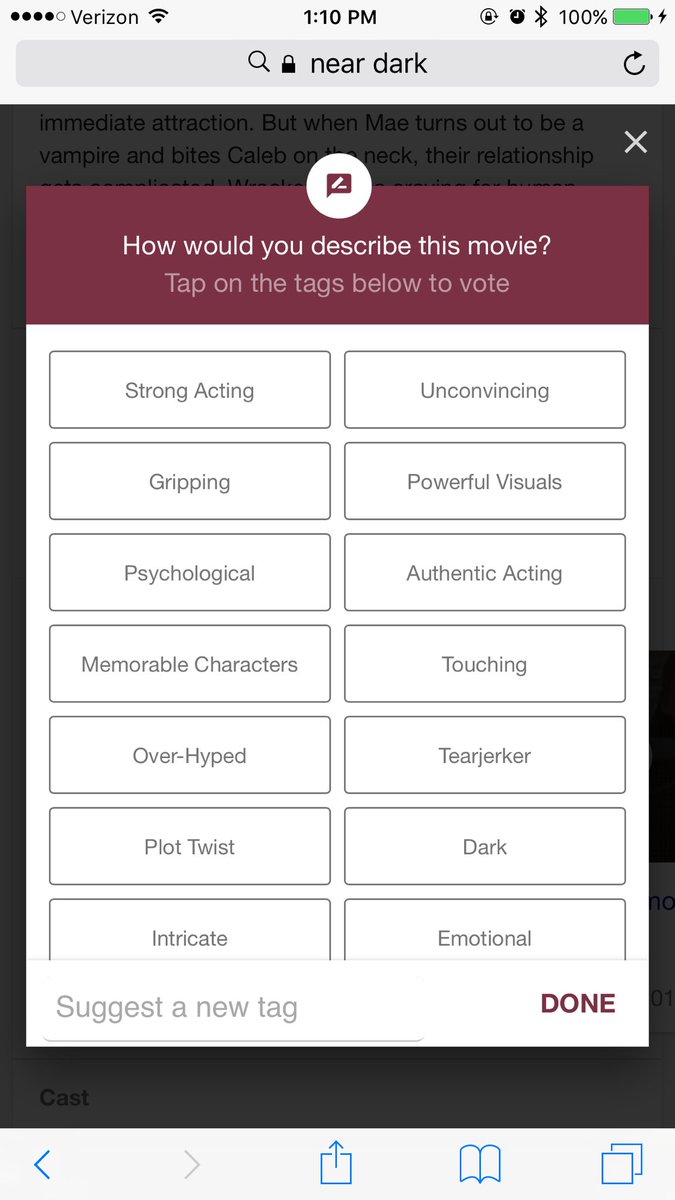Vote for Powerful Visuals
This screenshot has height=1200, width=675.
click(x=484, y=482)
